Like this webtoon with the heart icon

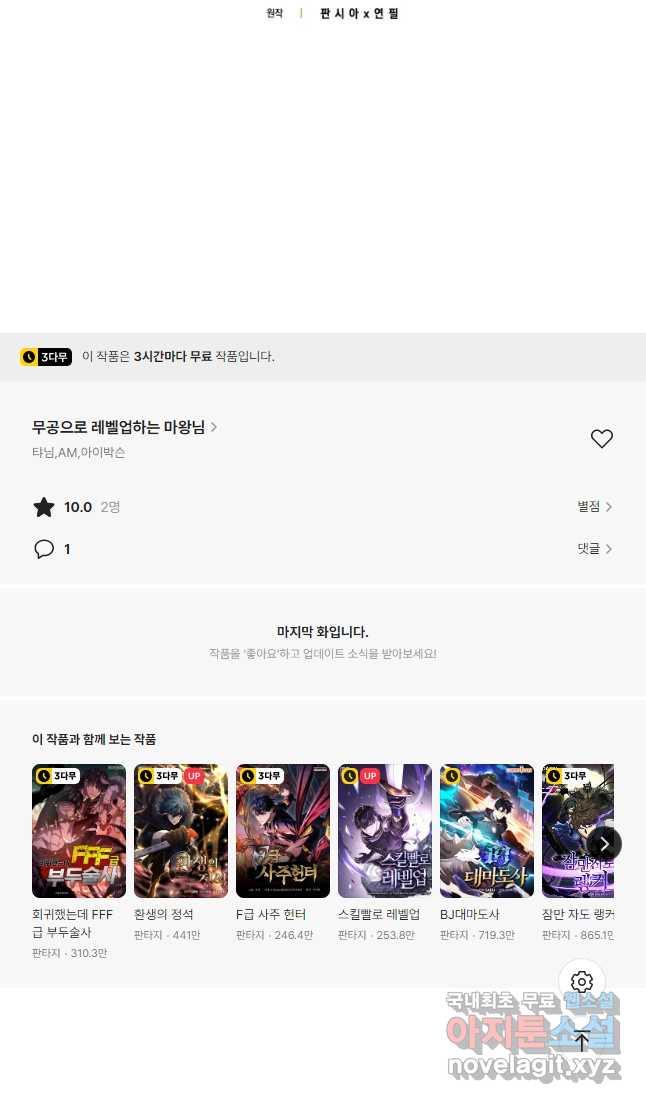(601, 439)
